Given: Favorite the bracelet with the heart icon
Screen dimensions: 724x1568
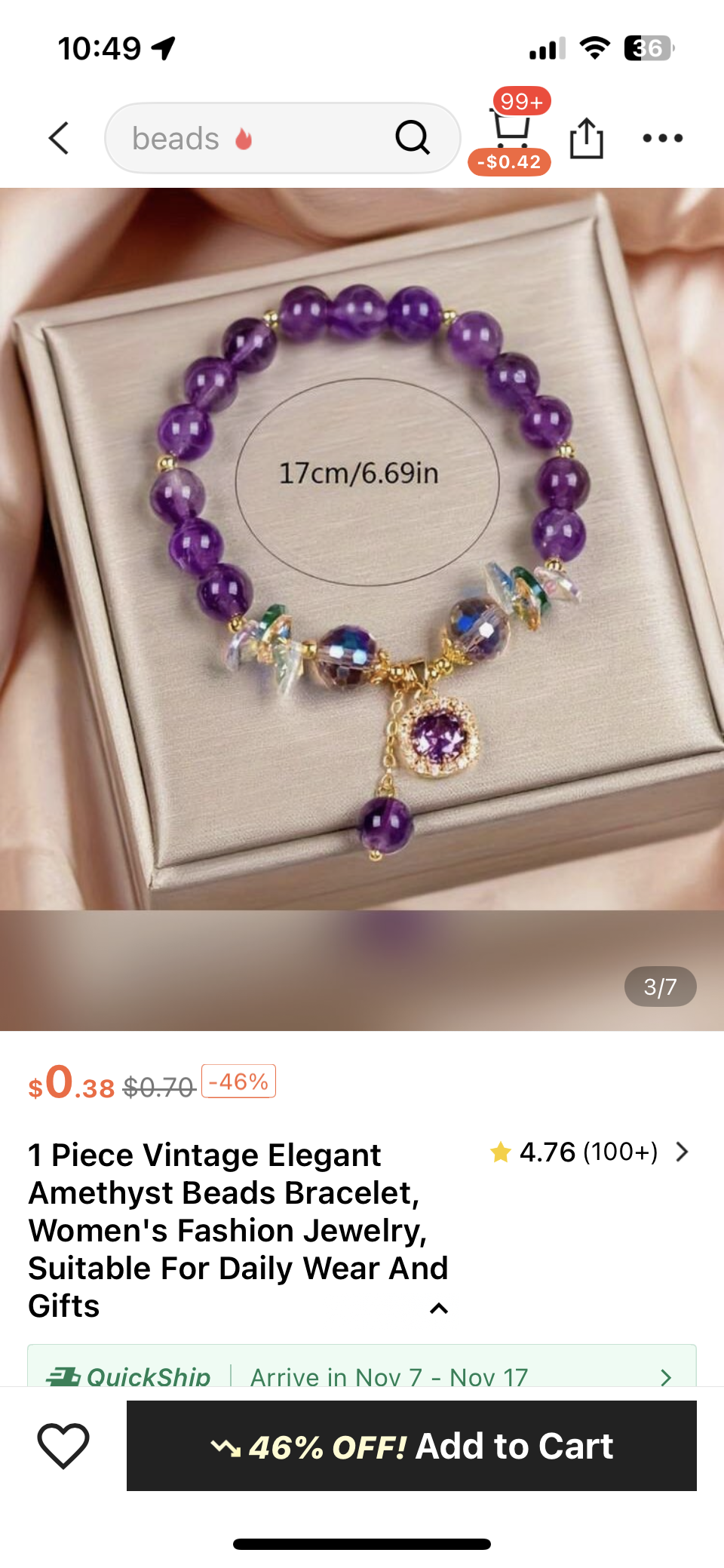Looking at the screenshot, I should point(65,1446).
